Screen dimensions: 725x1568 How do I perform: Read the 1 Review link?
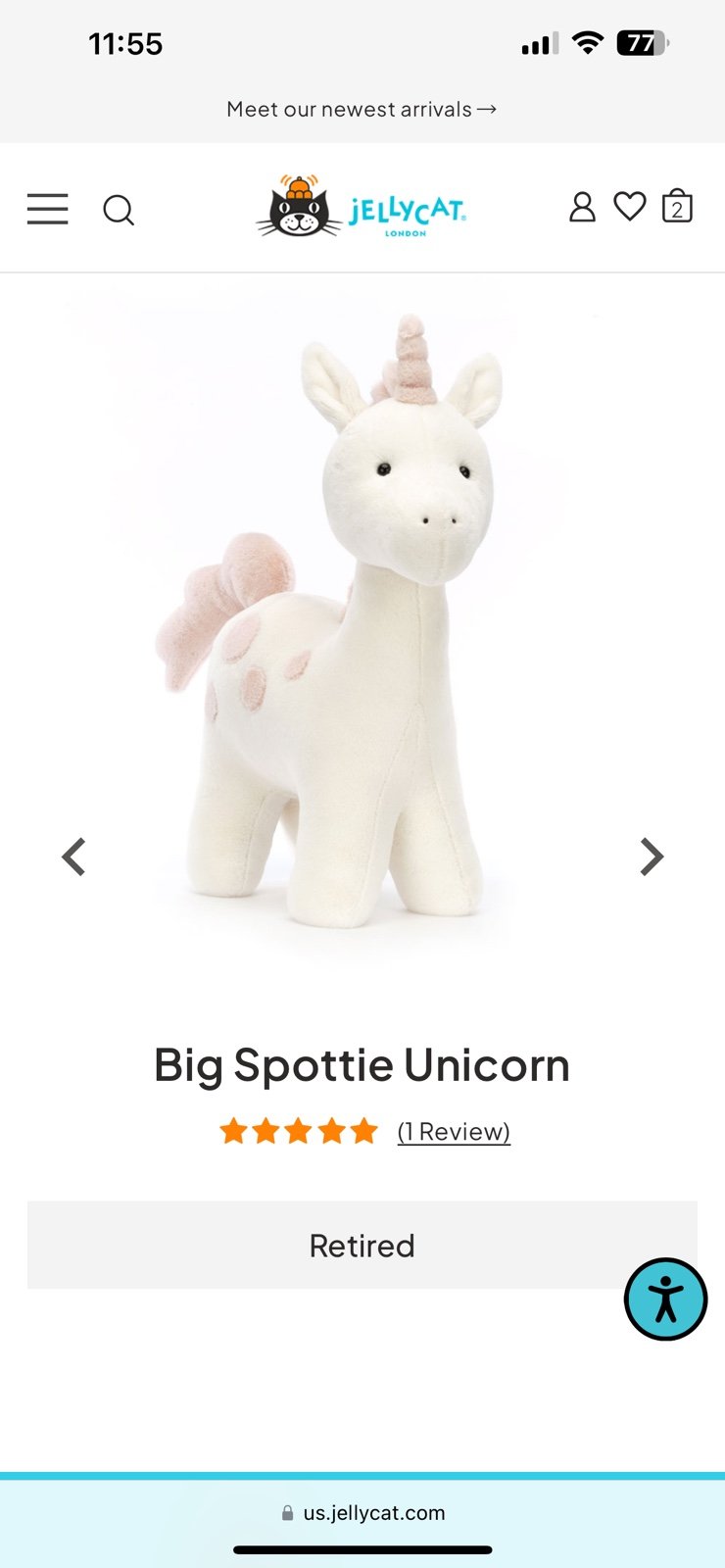coord(454,1132)
